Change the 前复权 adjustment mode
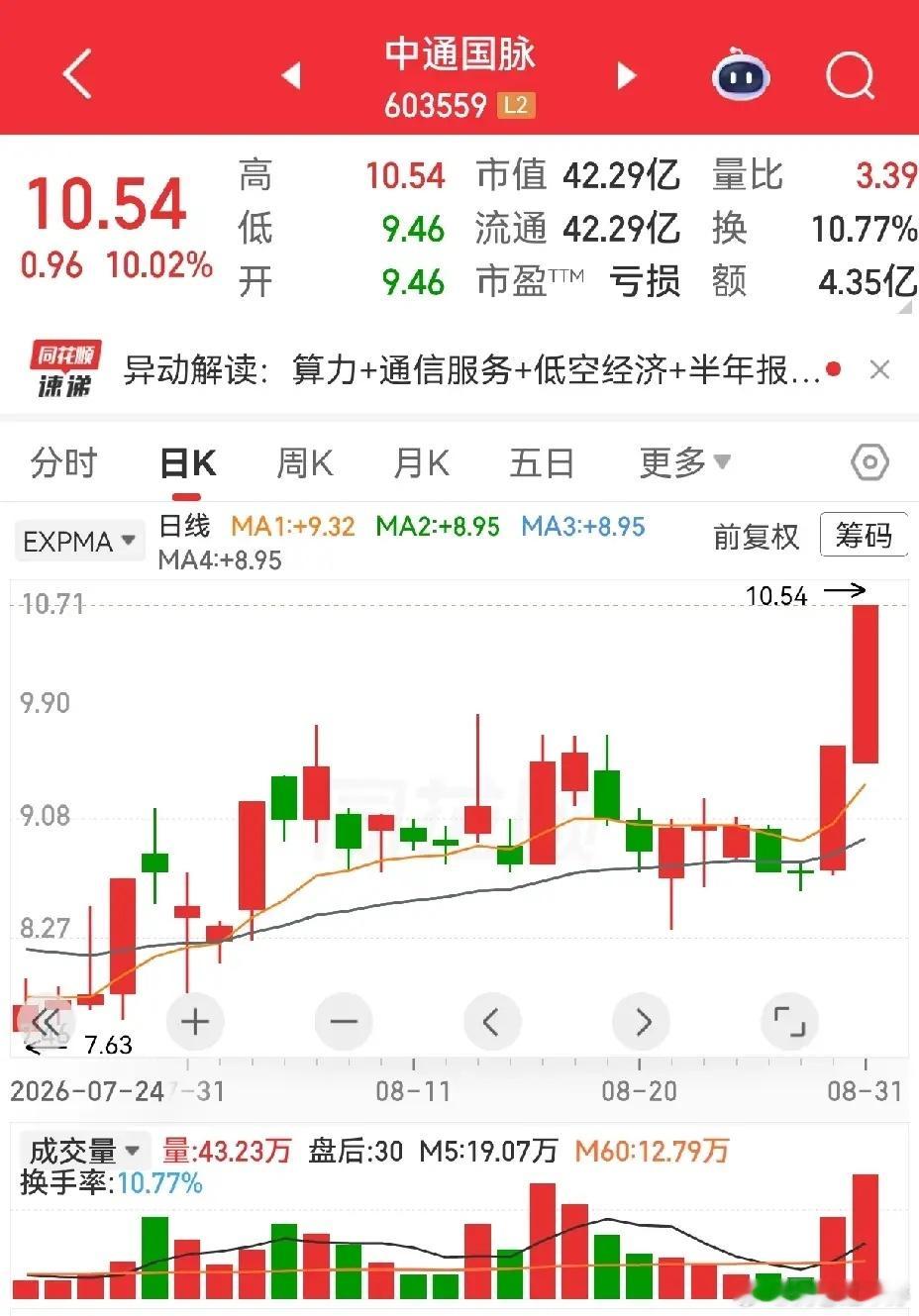This screenshot has height=1316, width=919. tap(756, 537)
